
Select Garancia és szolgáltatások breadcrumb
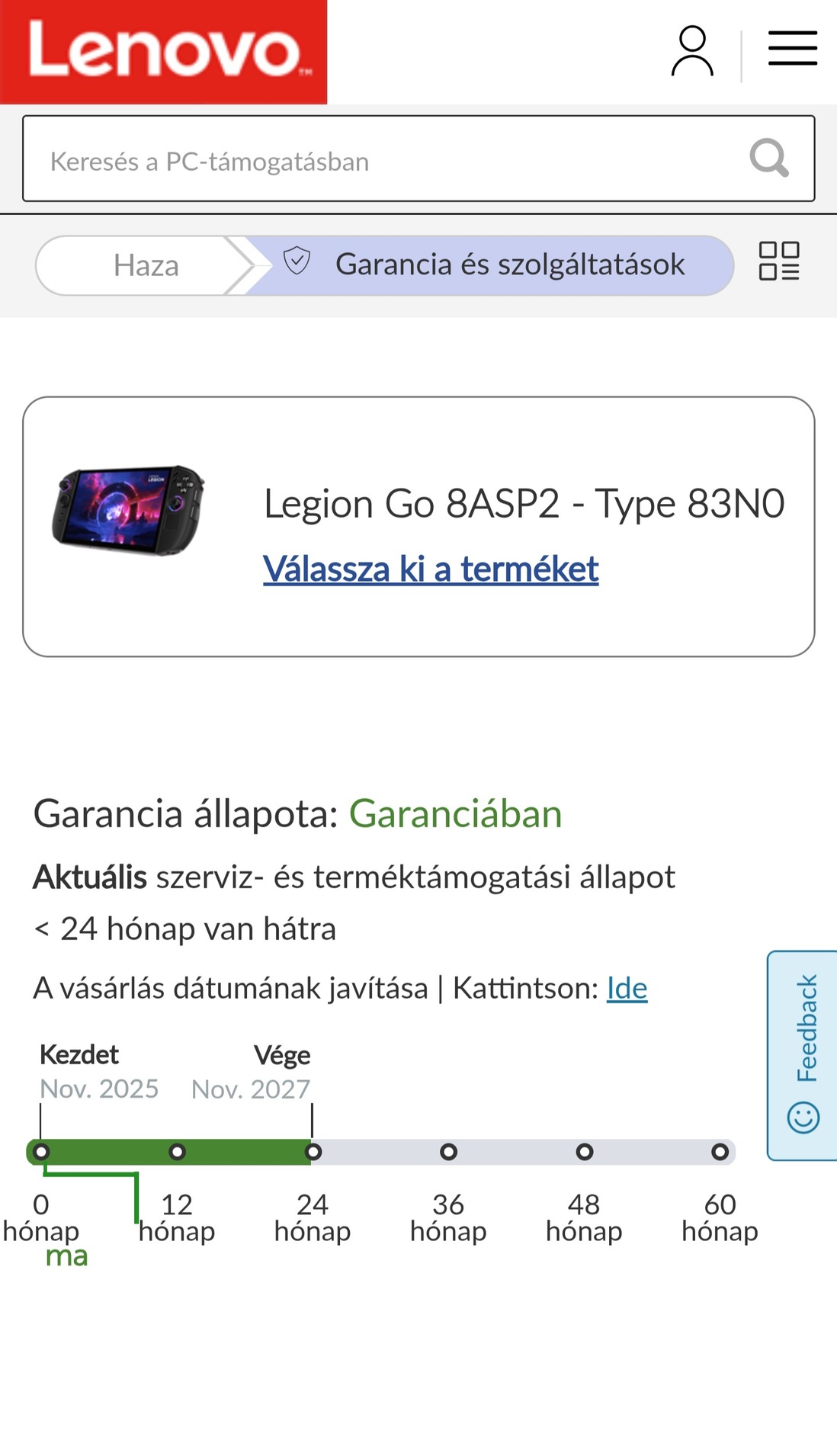[x=495, y=265]
